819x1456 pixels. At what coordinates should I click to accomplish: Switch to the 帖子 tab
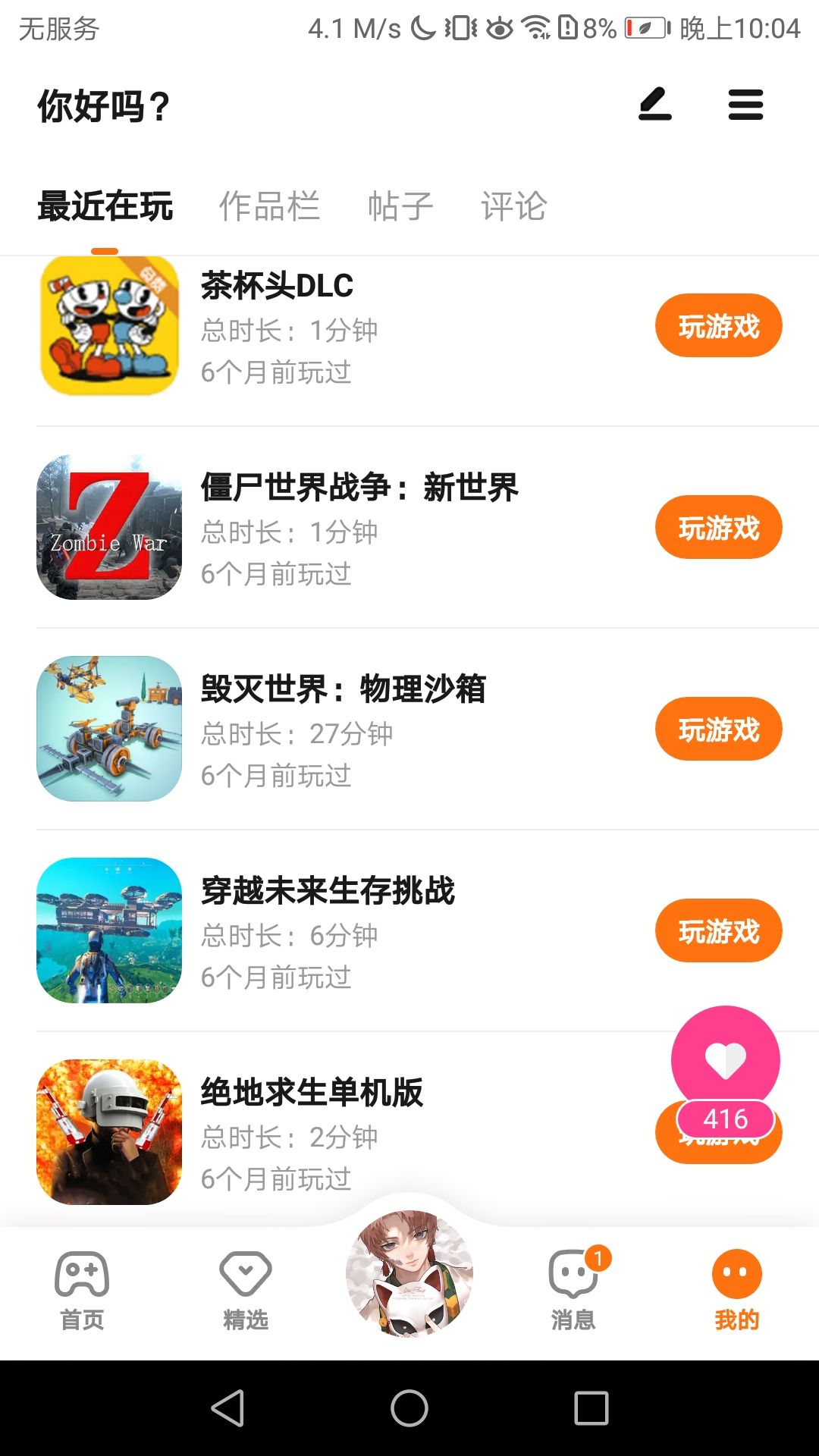(400, 206)
